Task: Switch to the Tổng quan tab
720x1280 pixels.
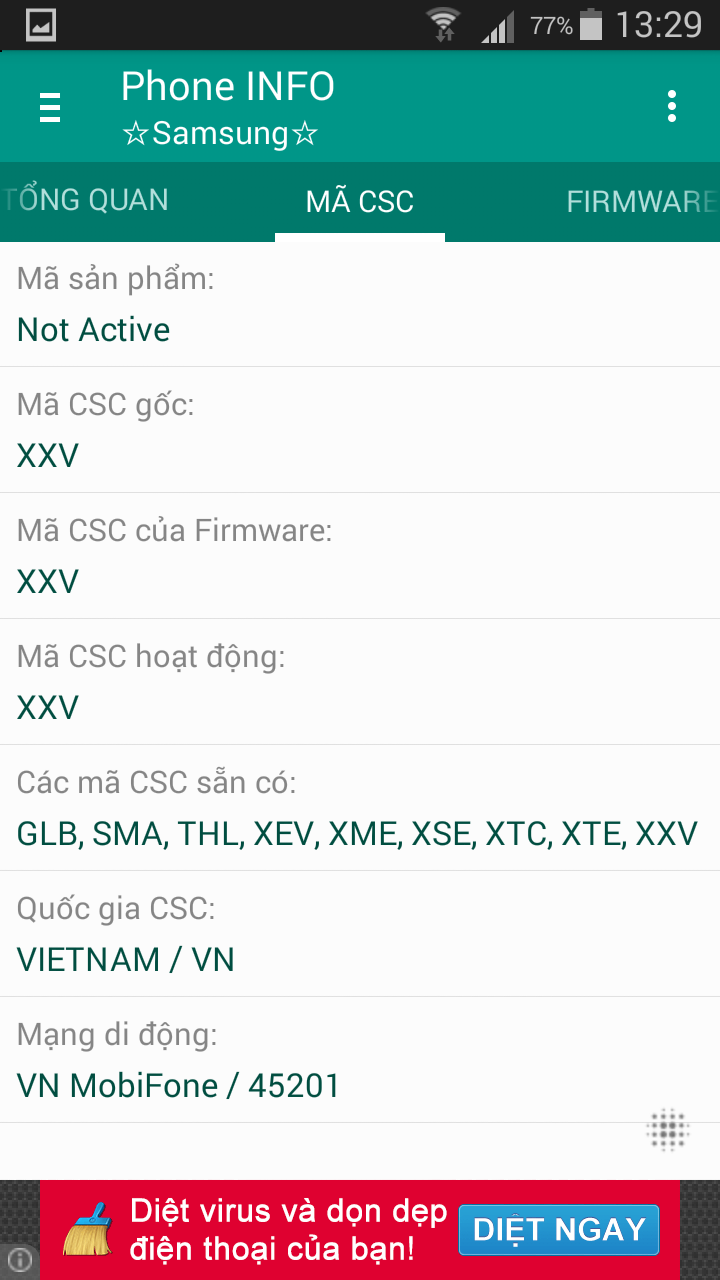Action: (x=88, y=201)
